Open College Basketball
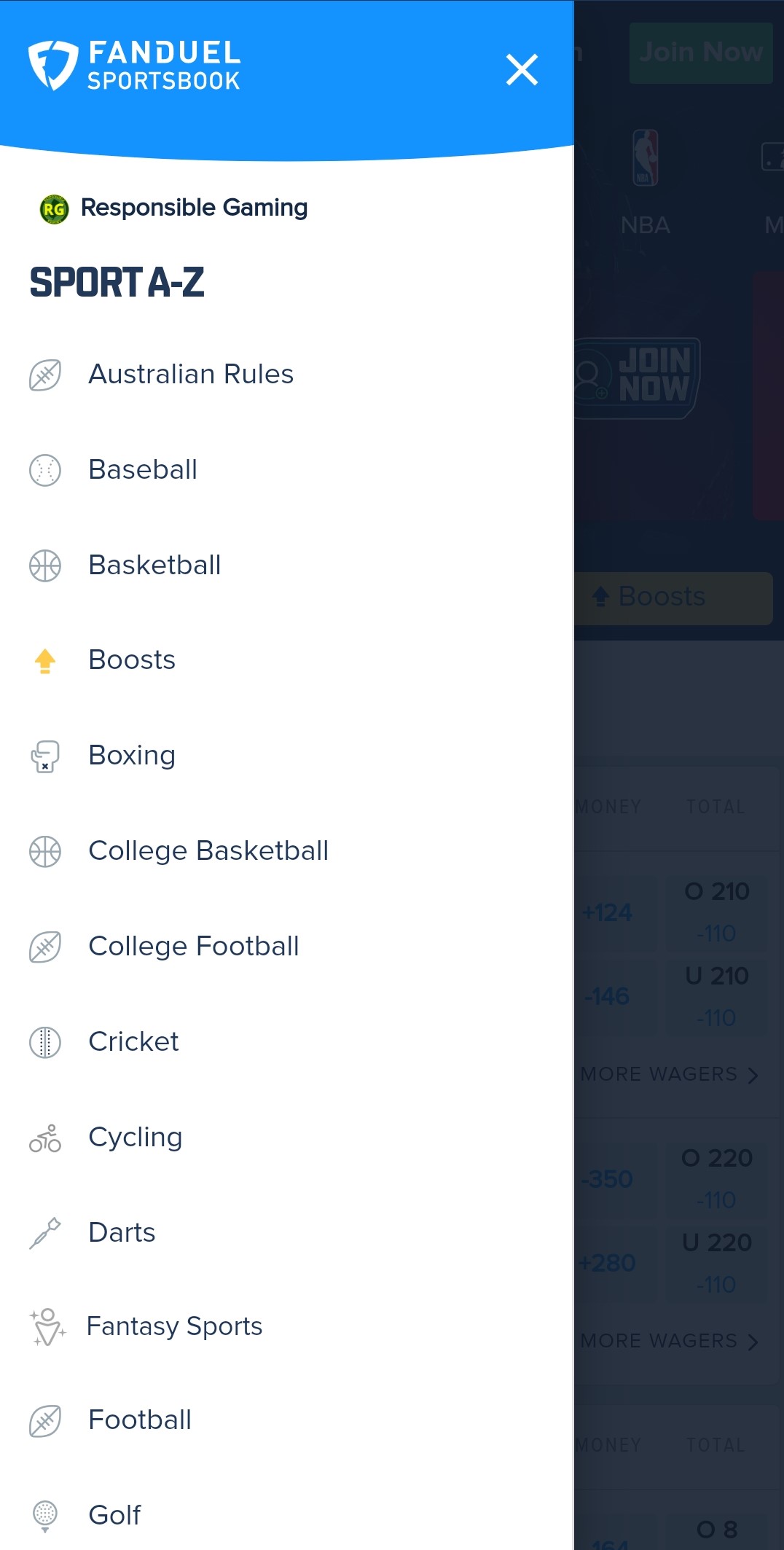 click(x=287, y=851)
